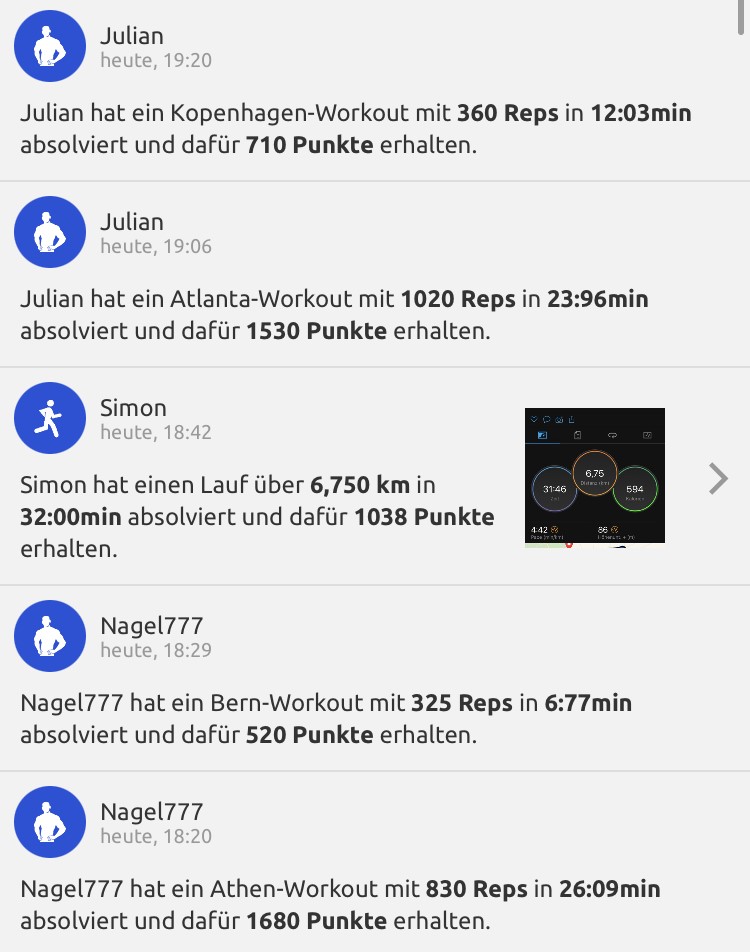
Task: Click Nagel777's avatar on the Bern-Workout post
Action: (x=49, y=635)
